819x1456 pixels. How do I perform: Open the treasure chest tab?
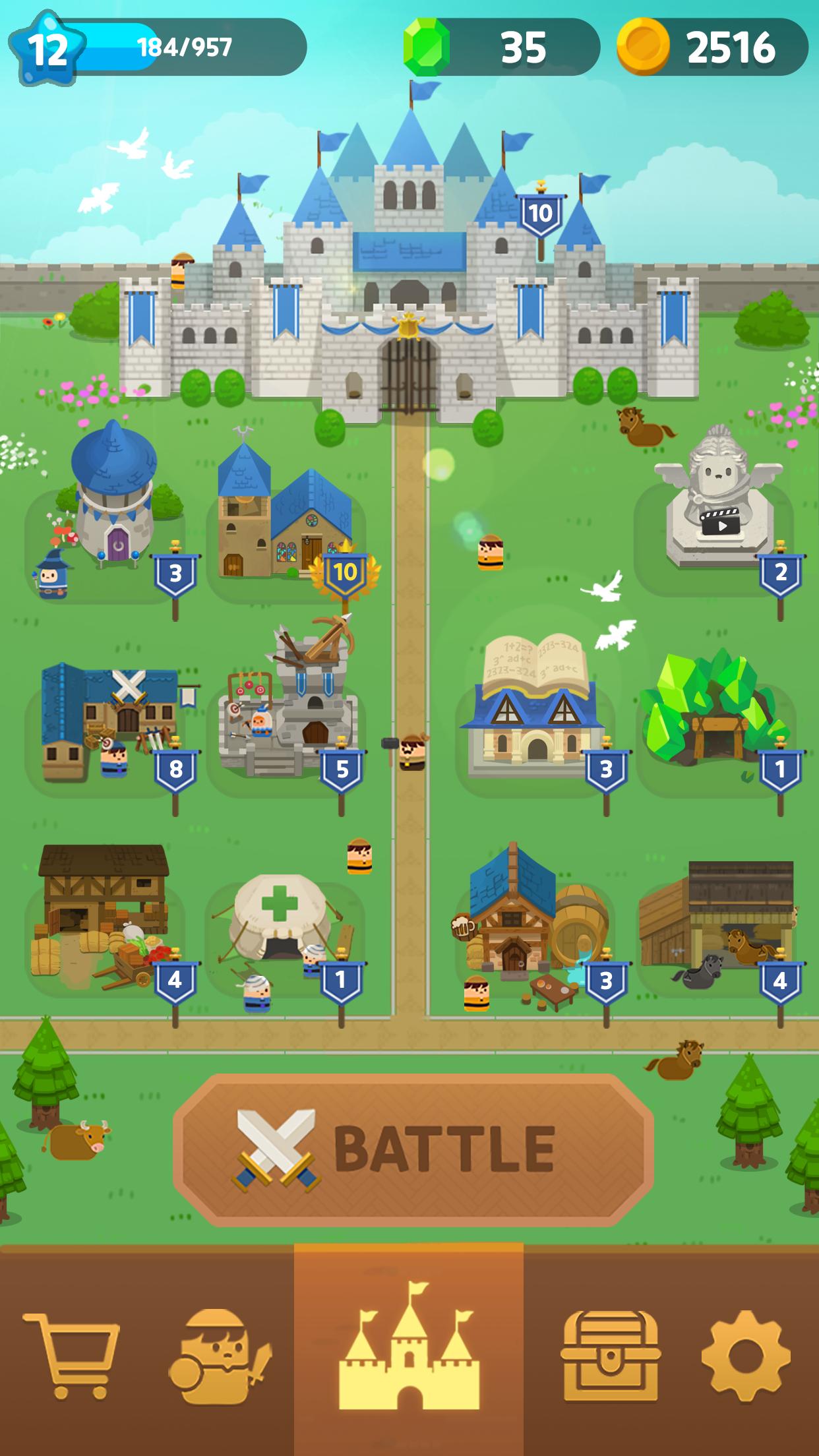[x=610, y=1356]
